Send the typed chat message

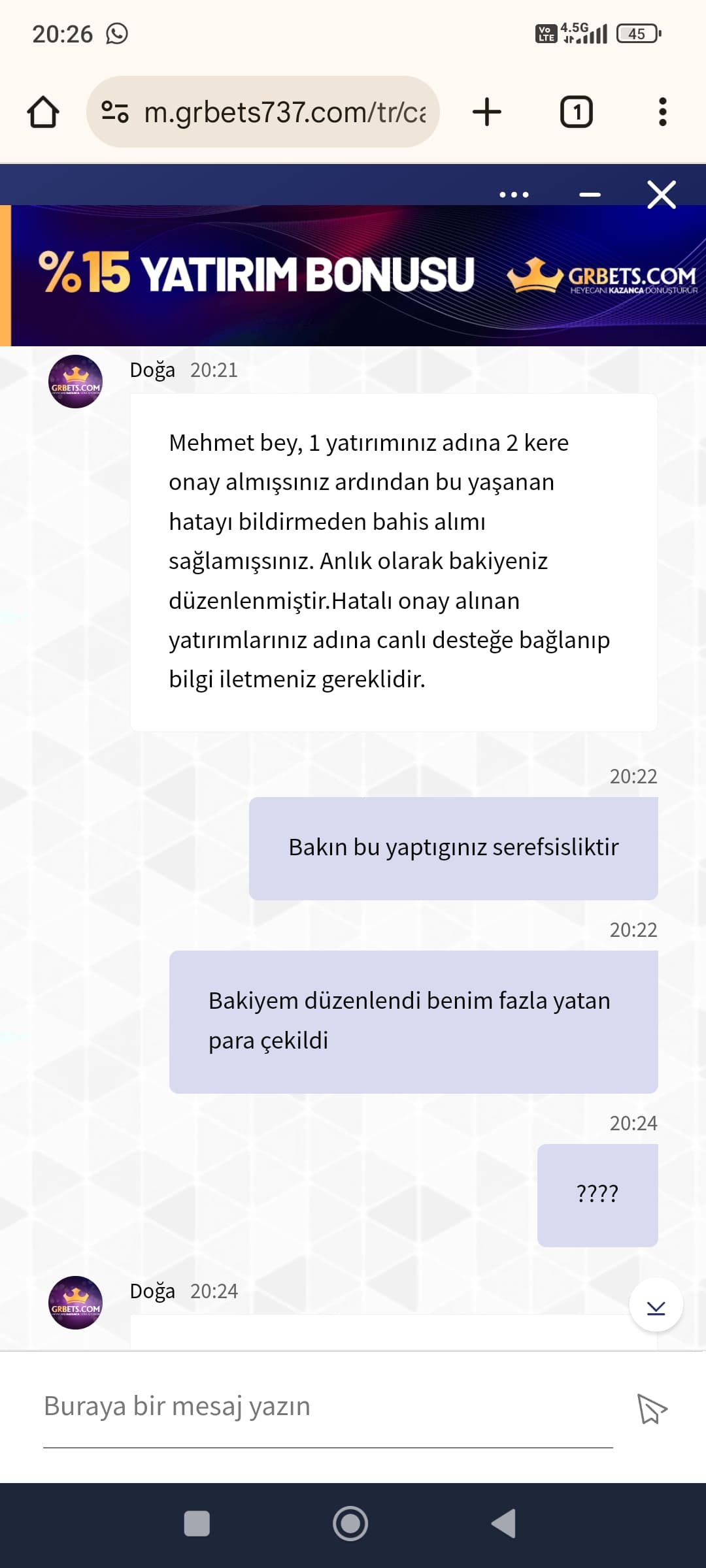[652, 1408]
